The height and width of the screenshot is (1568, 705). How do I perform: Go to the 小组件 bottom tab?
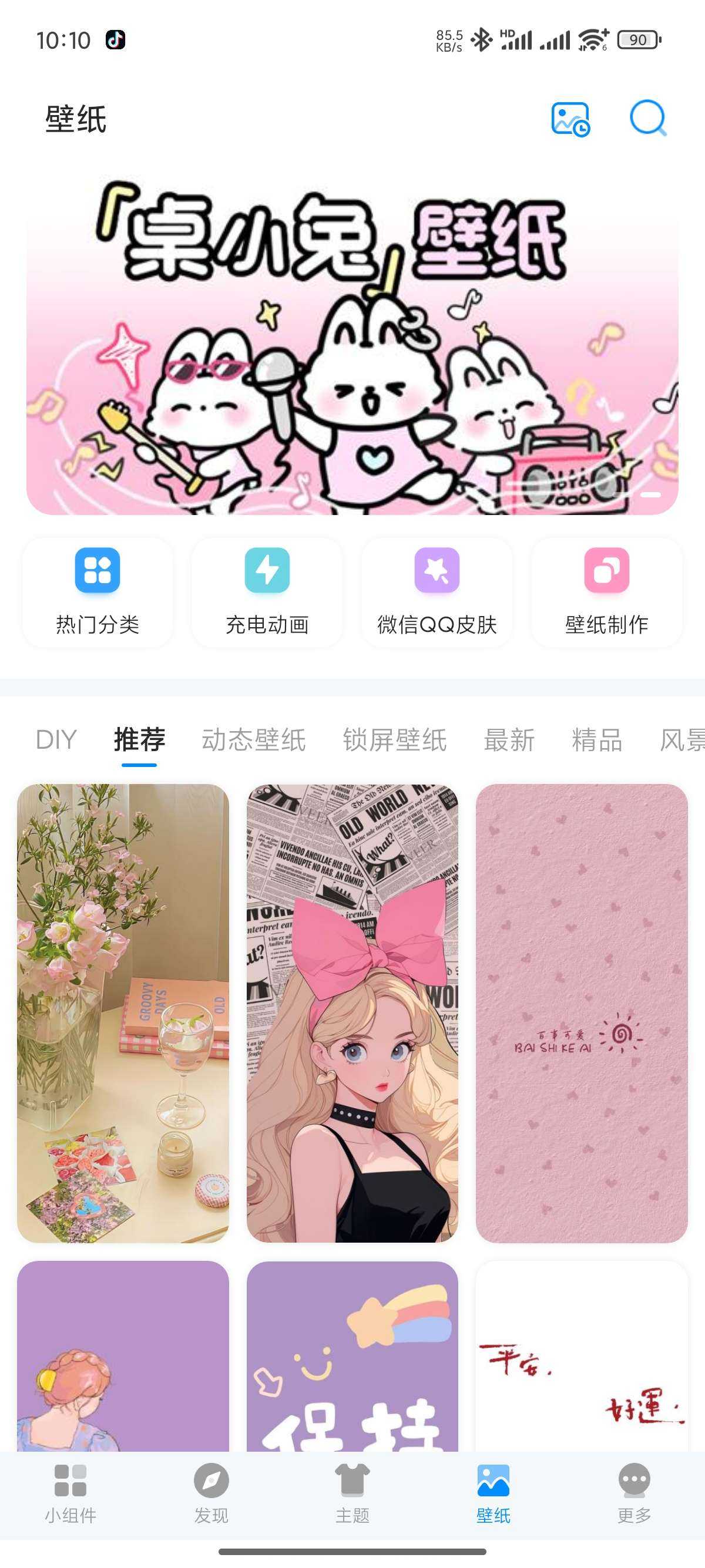pos(70,1495)
